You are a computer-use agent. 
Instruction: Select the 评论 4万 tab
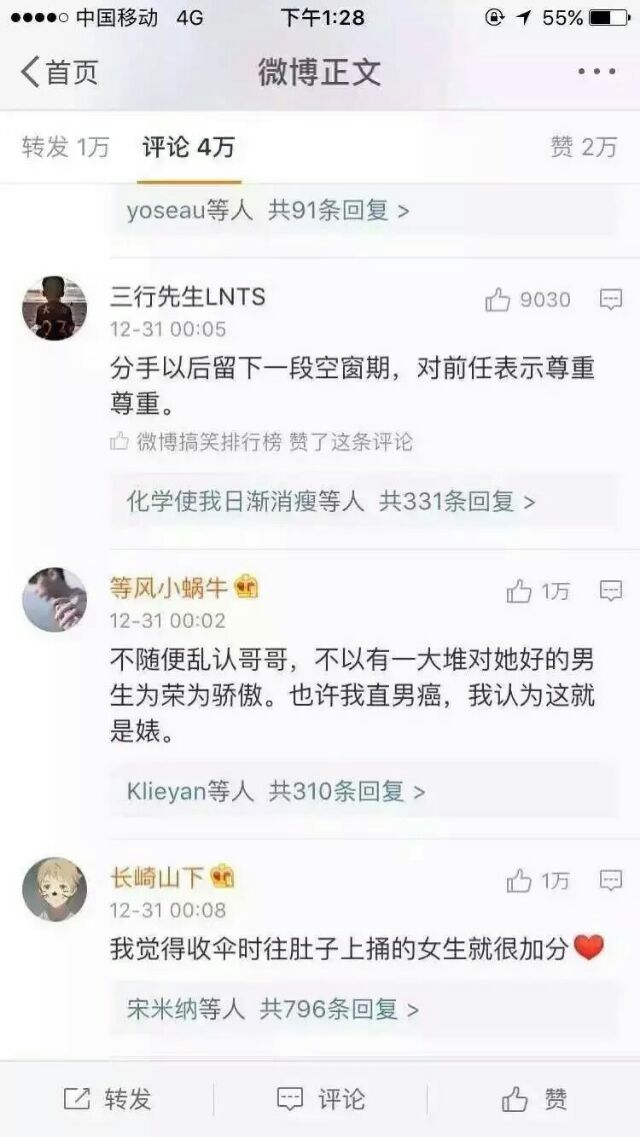[x=188, y=147]
